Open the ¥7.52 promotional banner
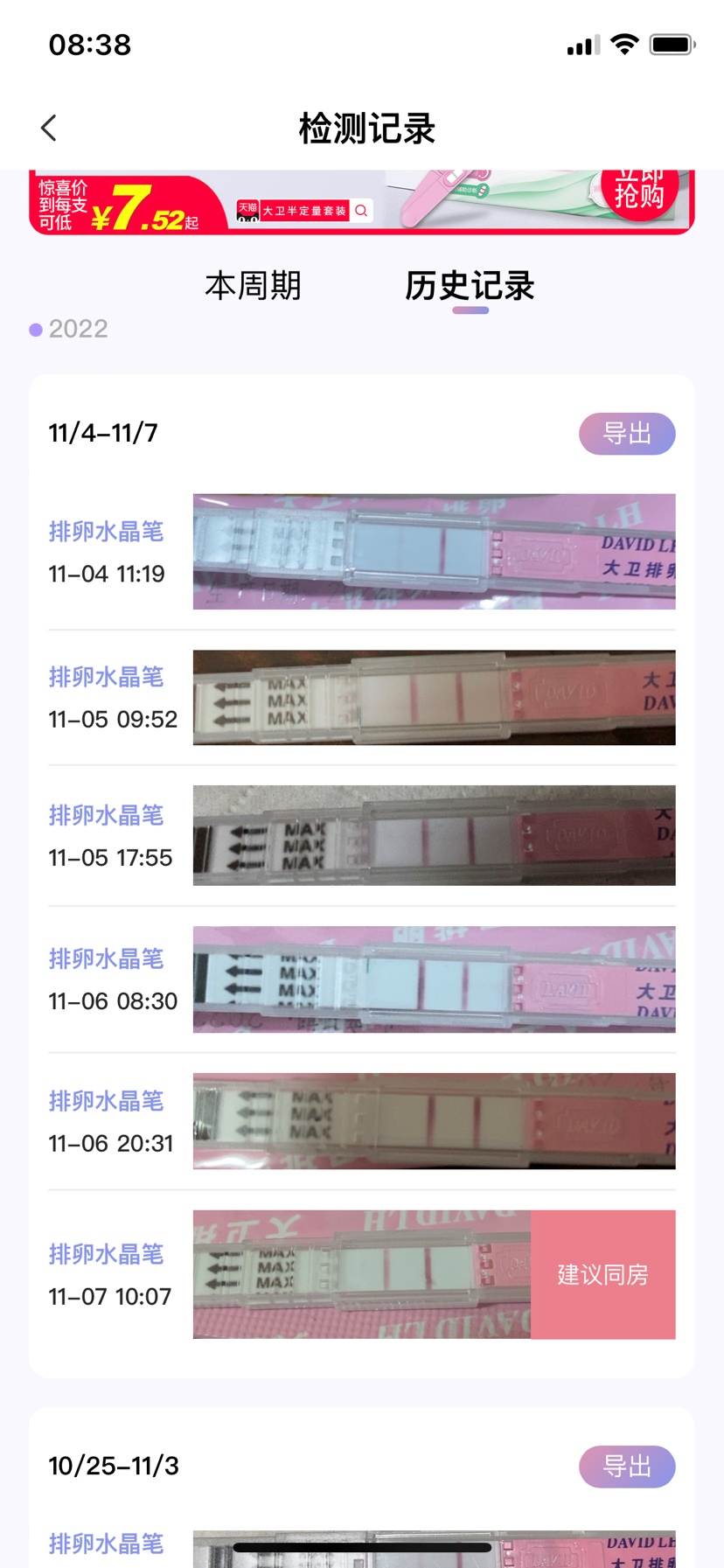 point(361,203)
